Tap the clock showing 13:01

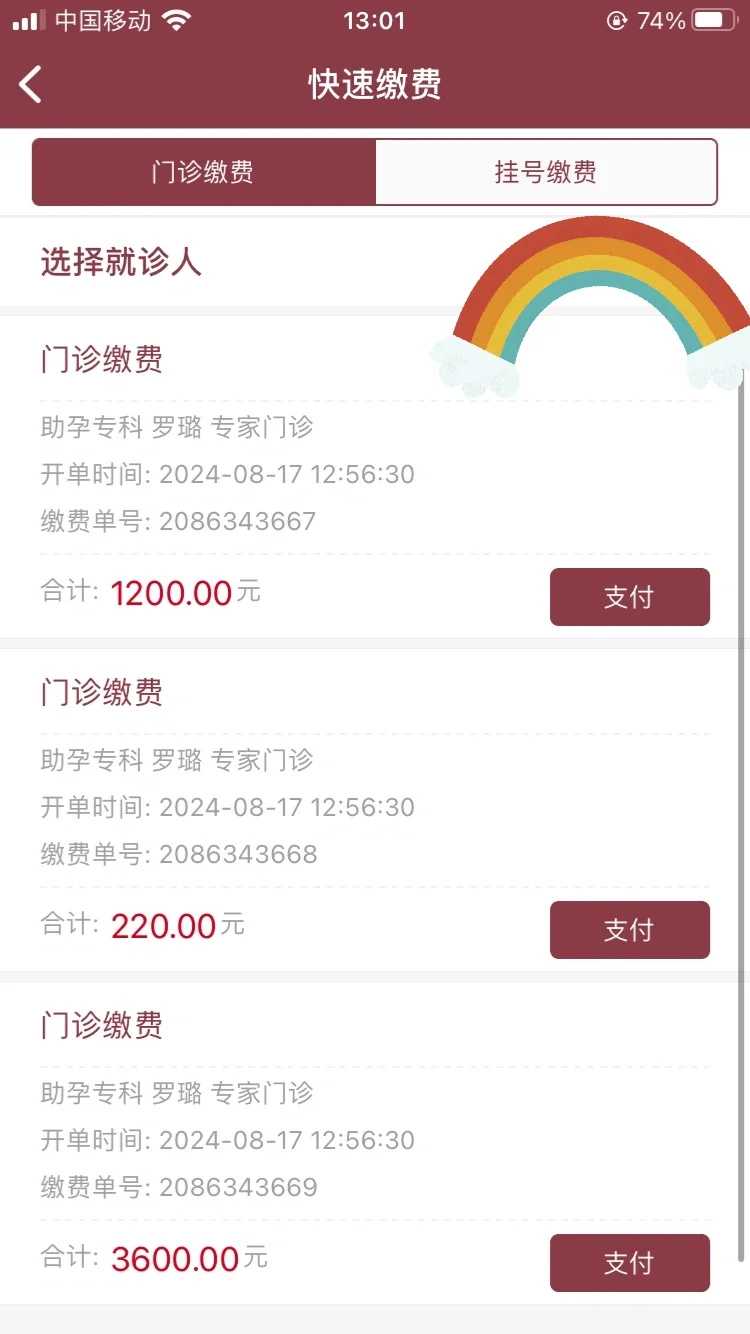point(374,19)
